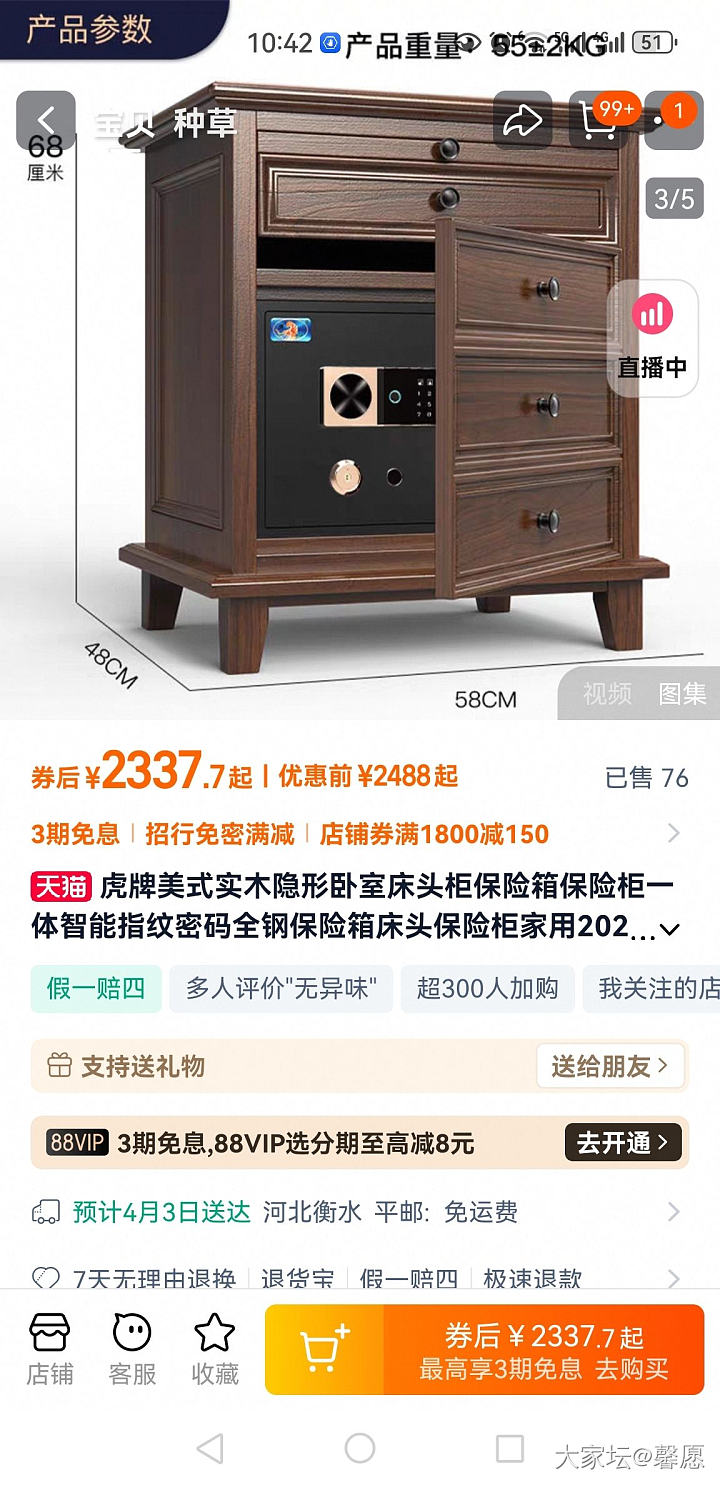The image size is (720, 1485).
Task: Open the 直播中 live stream button
Action: click(652, 339)
